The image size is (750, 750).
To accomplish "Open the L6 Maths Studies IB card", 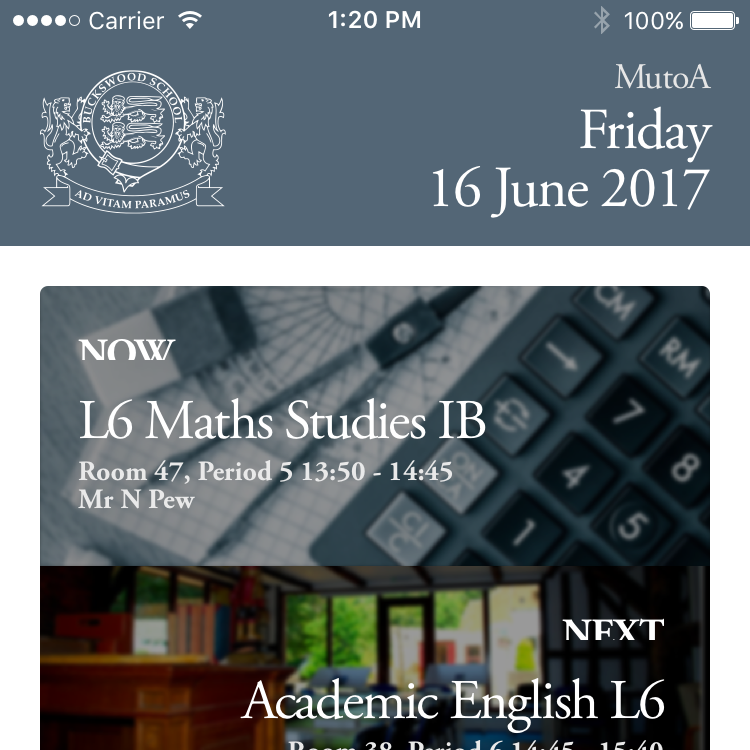I will (374, 426).
